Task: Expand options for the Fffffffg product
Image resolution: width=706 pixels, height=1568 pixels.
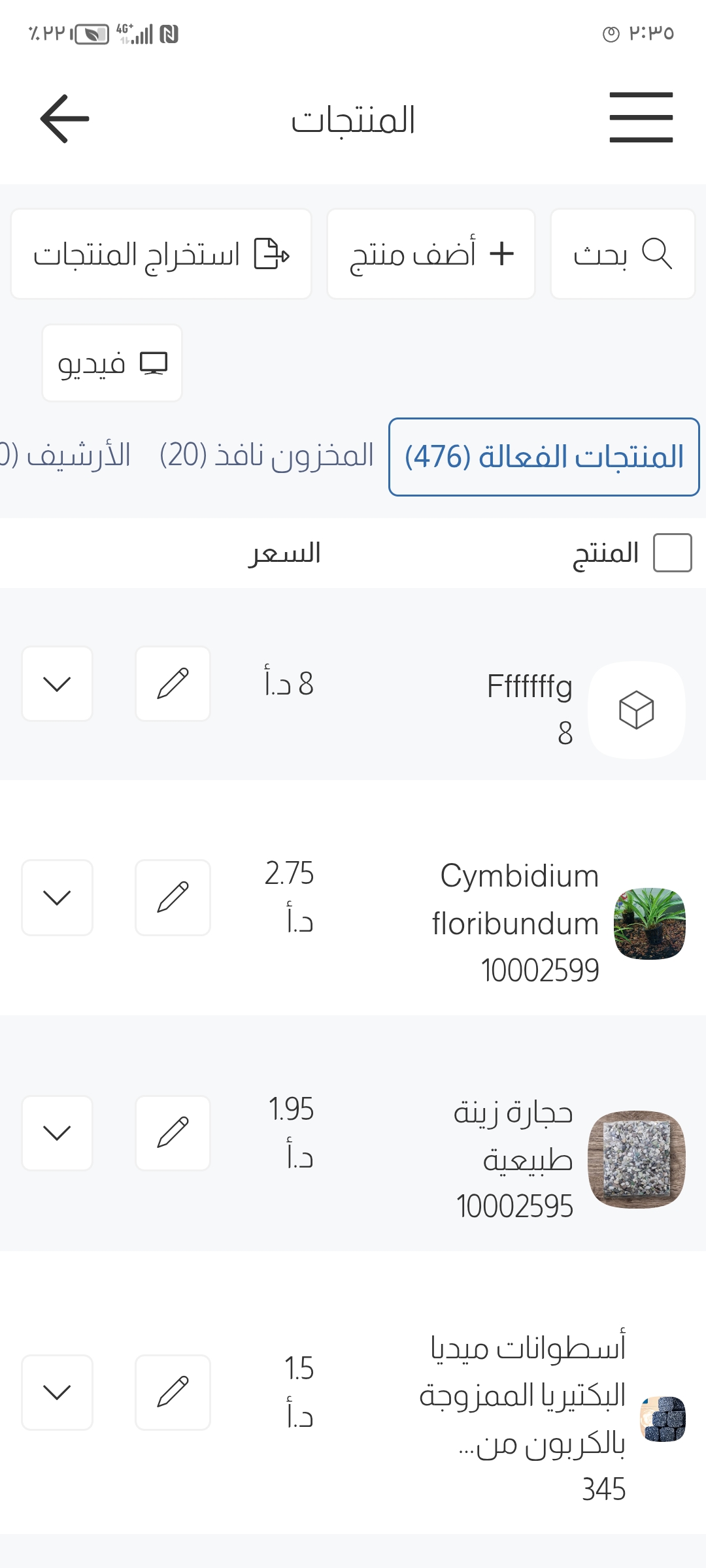Action: 57,684
